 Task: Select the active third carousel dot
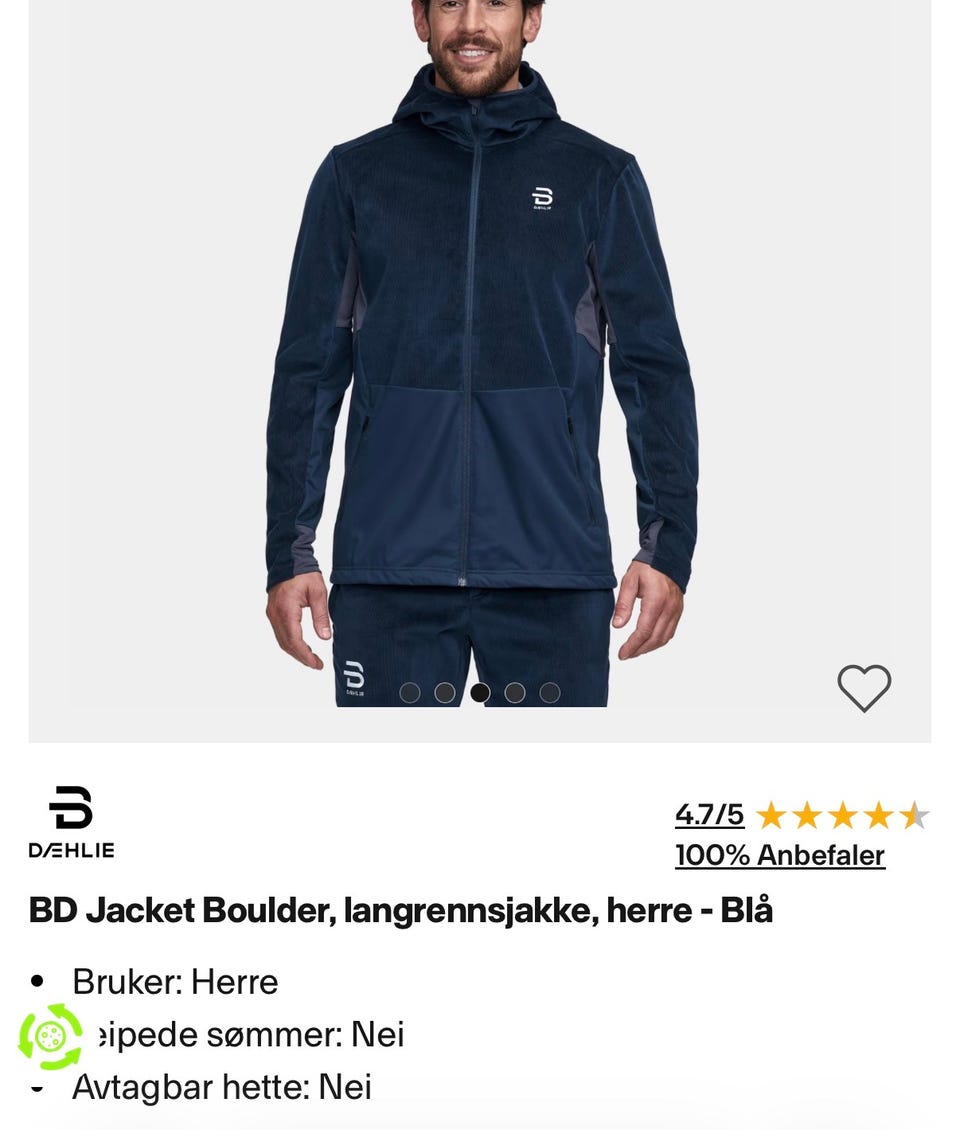[479, 691]
